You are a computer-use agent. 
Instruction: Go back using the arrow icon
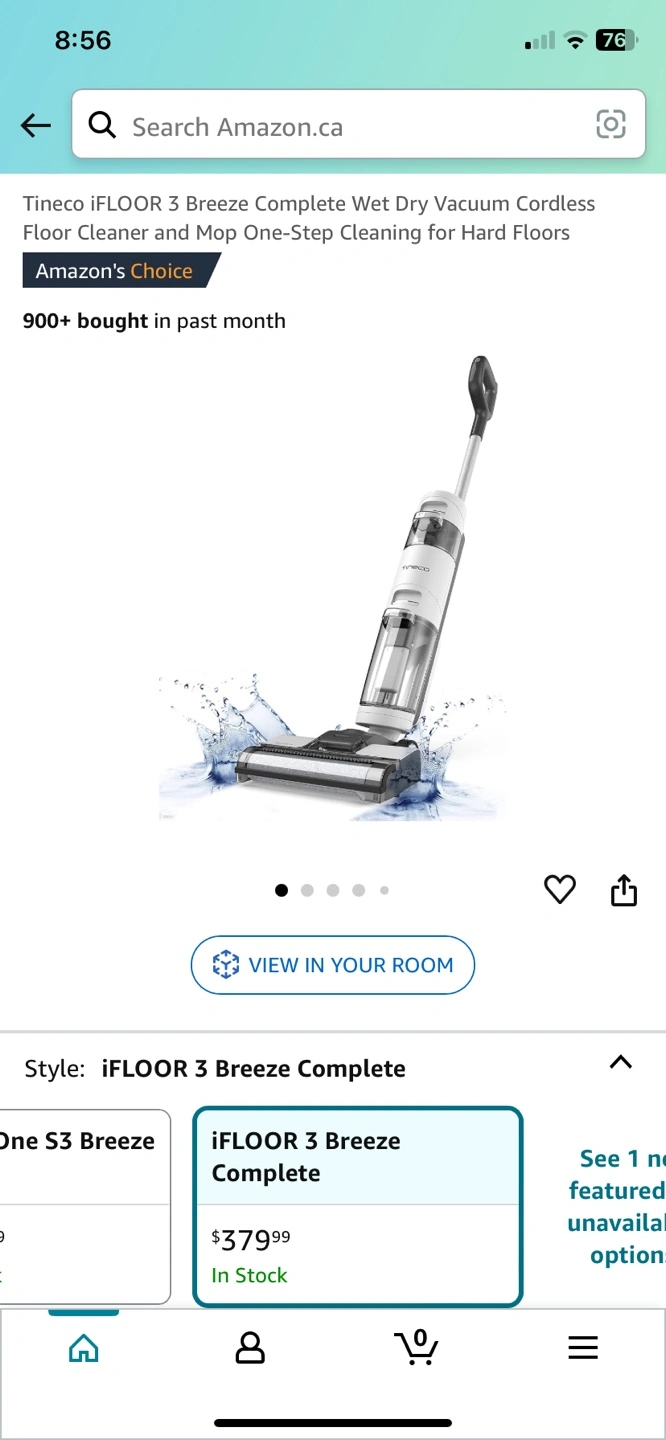click(35, 126)
